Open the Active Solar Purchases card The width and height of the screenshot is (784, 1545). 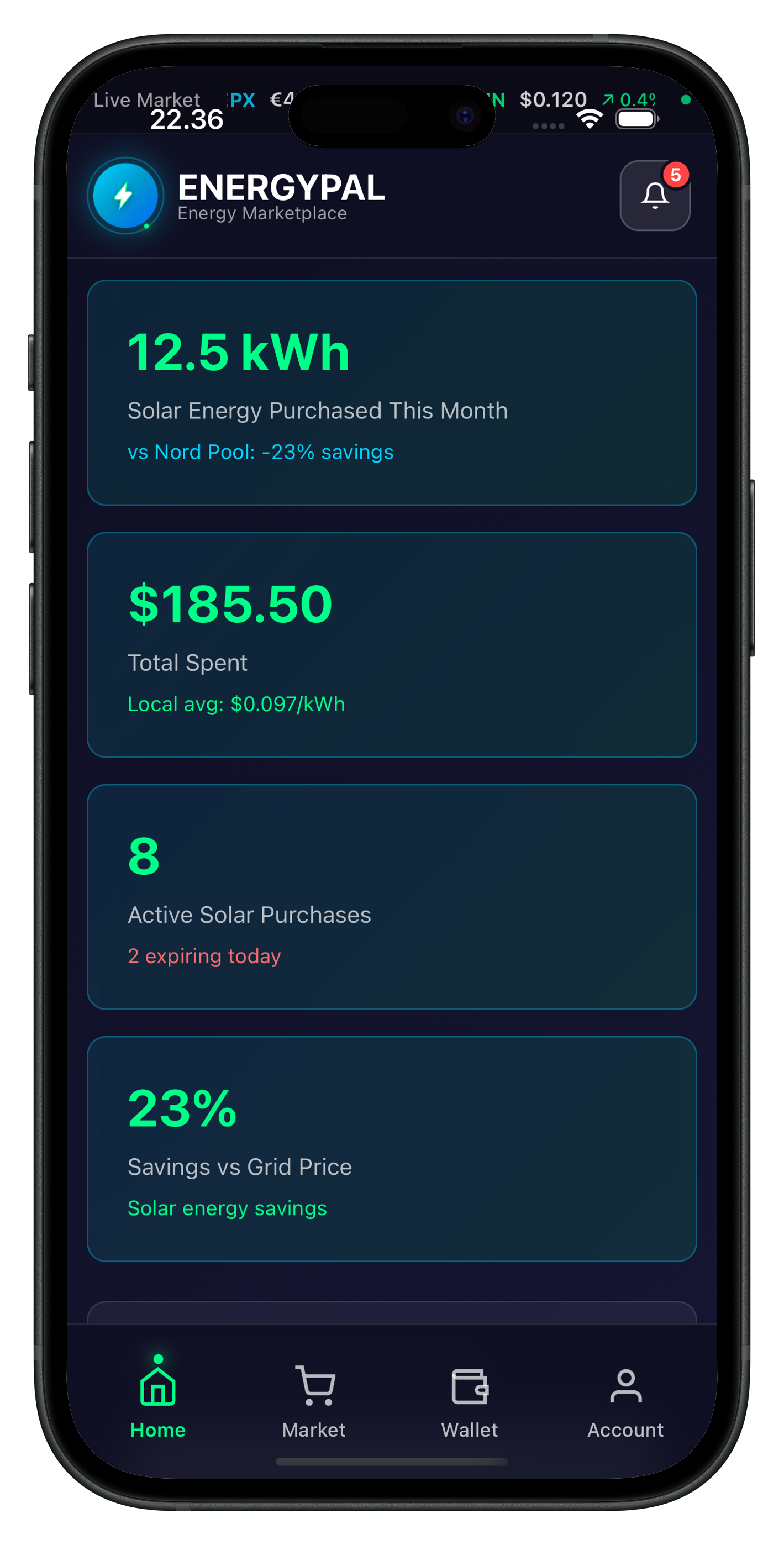point(392,897)
